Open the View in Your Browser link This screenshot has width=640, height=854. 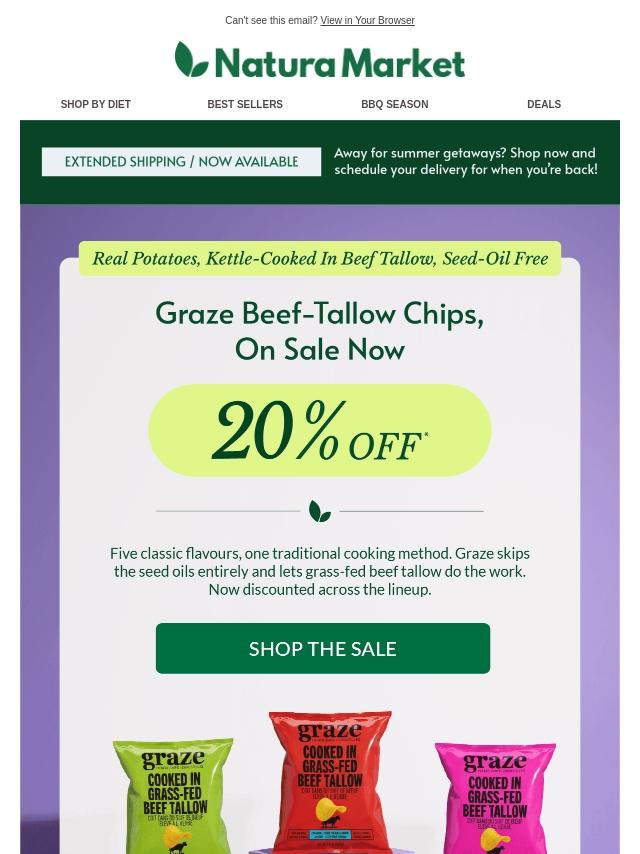(367, 20)
